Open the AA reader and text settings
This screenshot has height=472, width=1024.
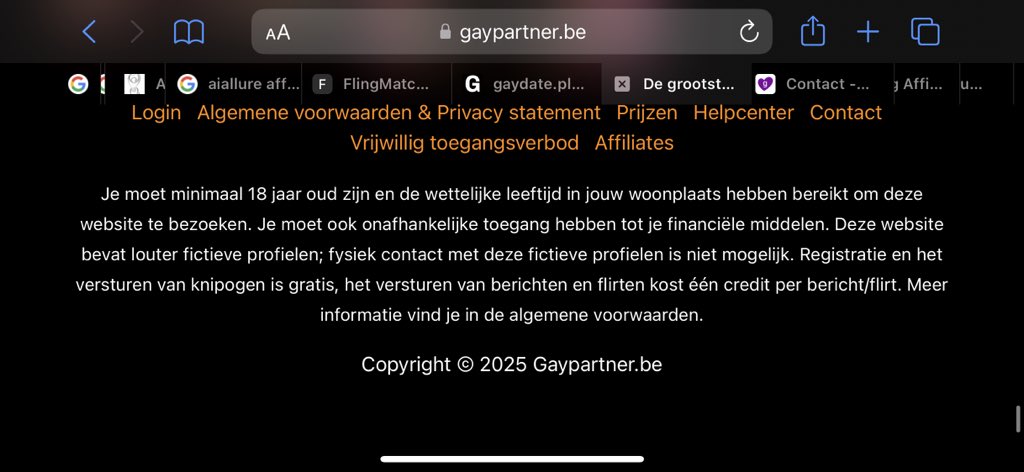click(x=278, y=32)
